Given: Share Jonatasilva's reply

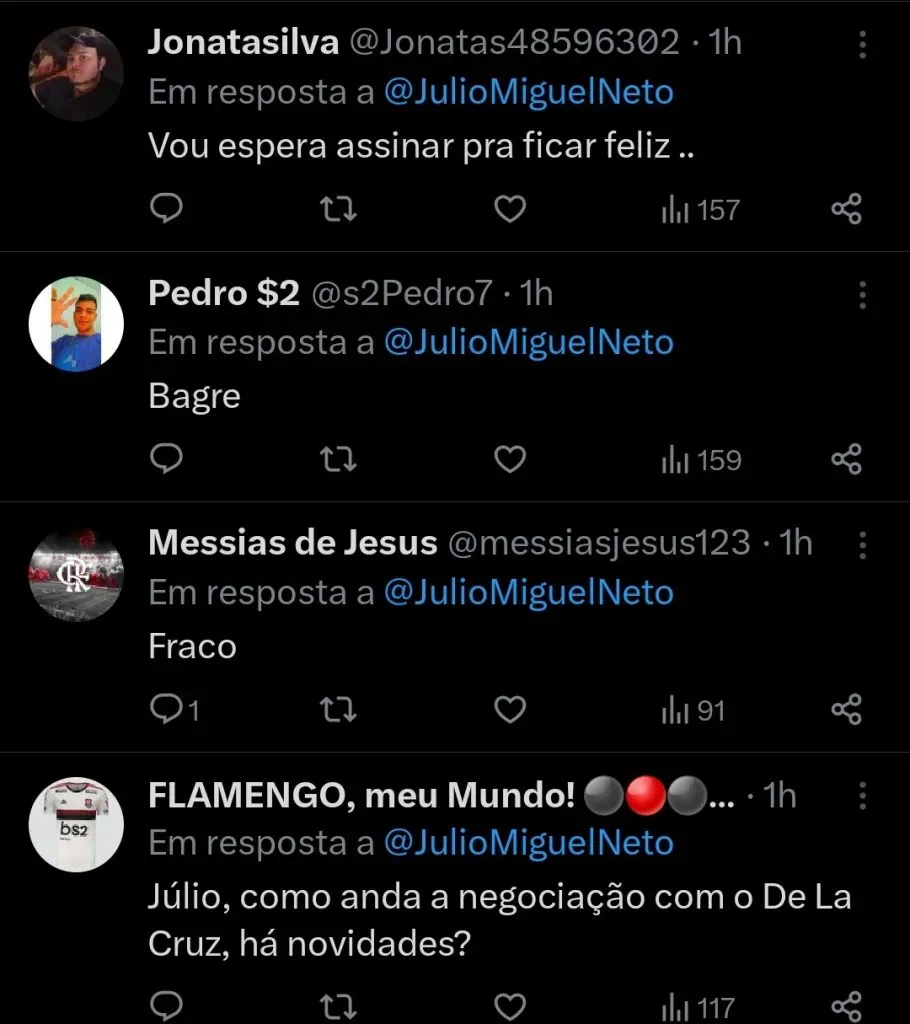Looking at the screenshot, I should click(x=846, y=209).
